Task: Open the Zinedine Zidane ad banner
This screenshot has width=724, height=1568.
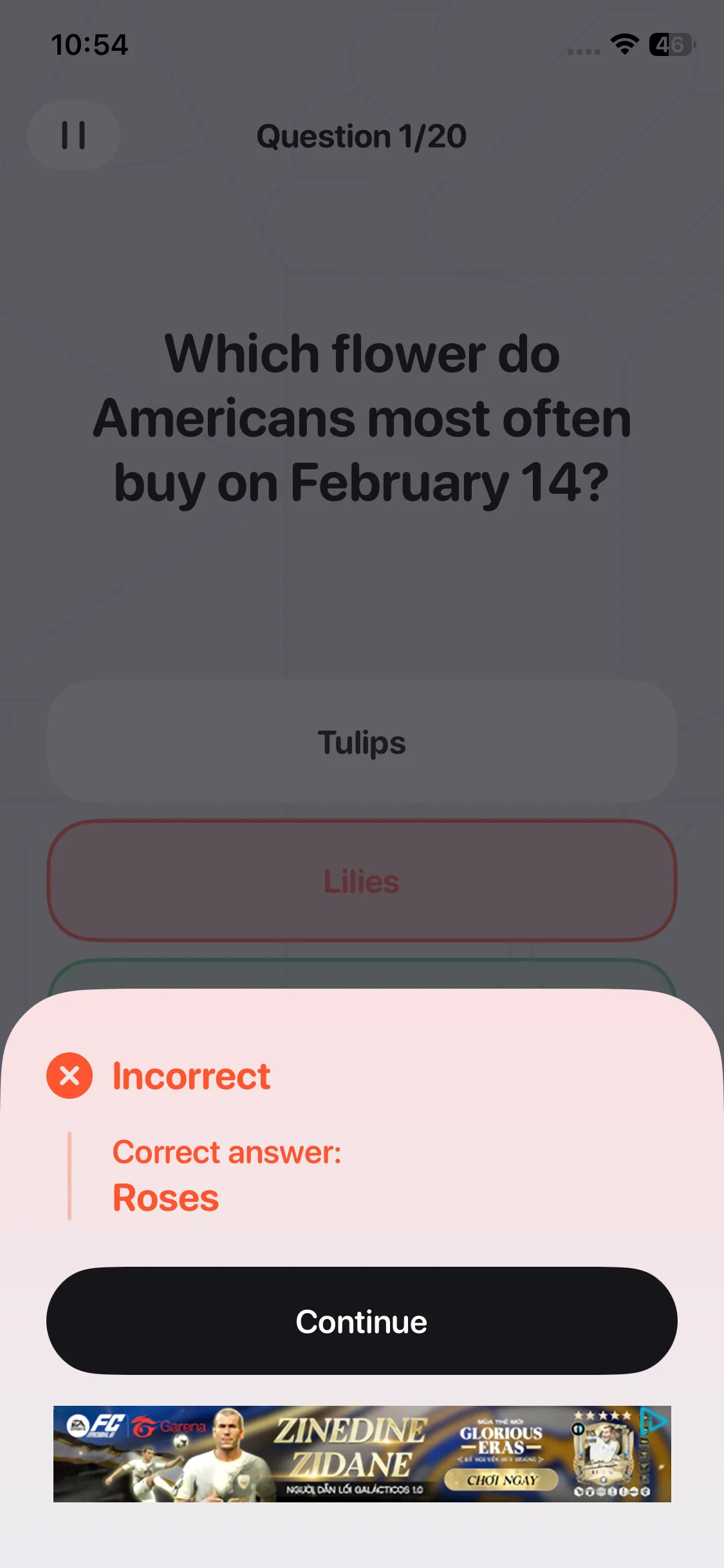Action: [351, 1453]
